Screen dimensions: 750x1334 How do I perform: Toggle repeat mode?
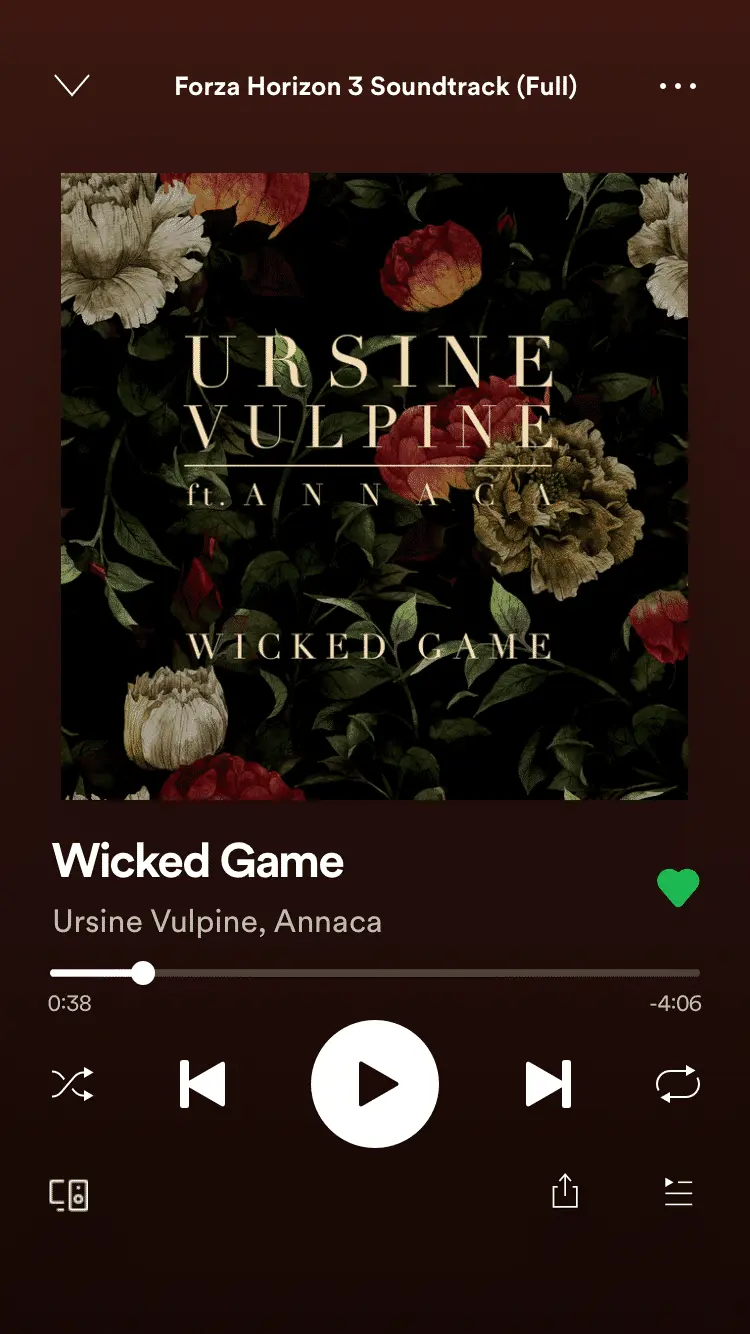tap(677, 1084)
